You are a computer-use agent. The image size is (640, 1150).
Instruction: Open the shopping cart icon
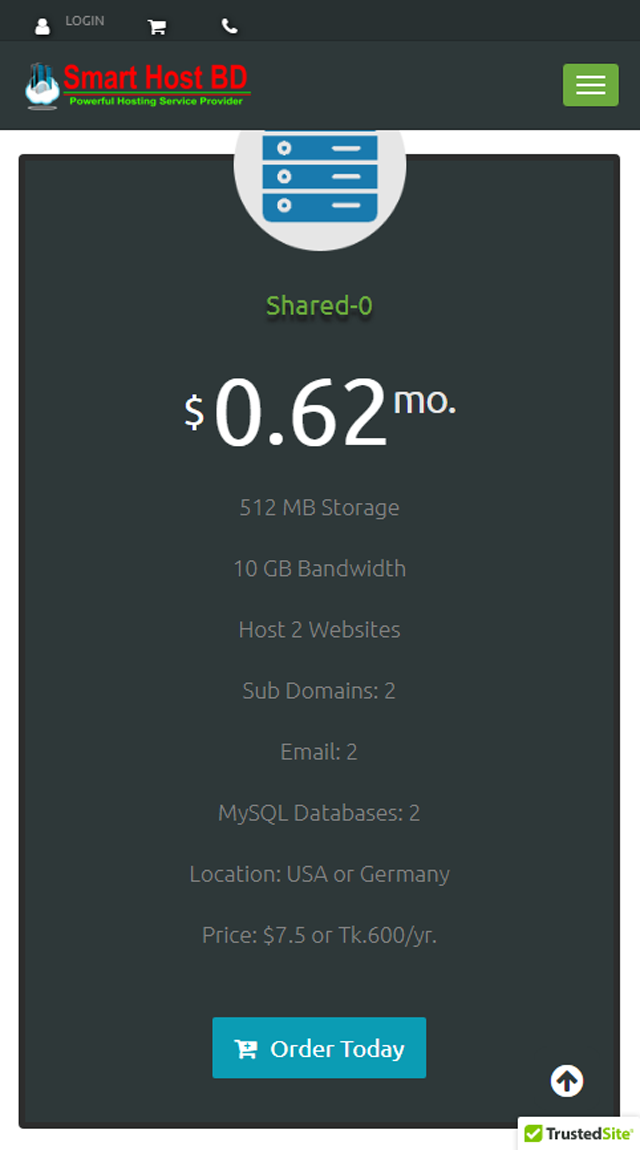pyautogui.click(x=157, y=27)
